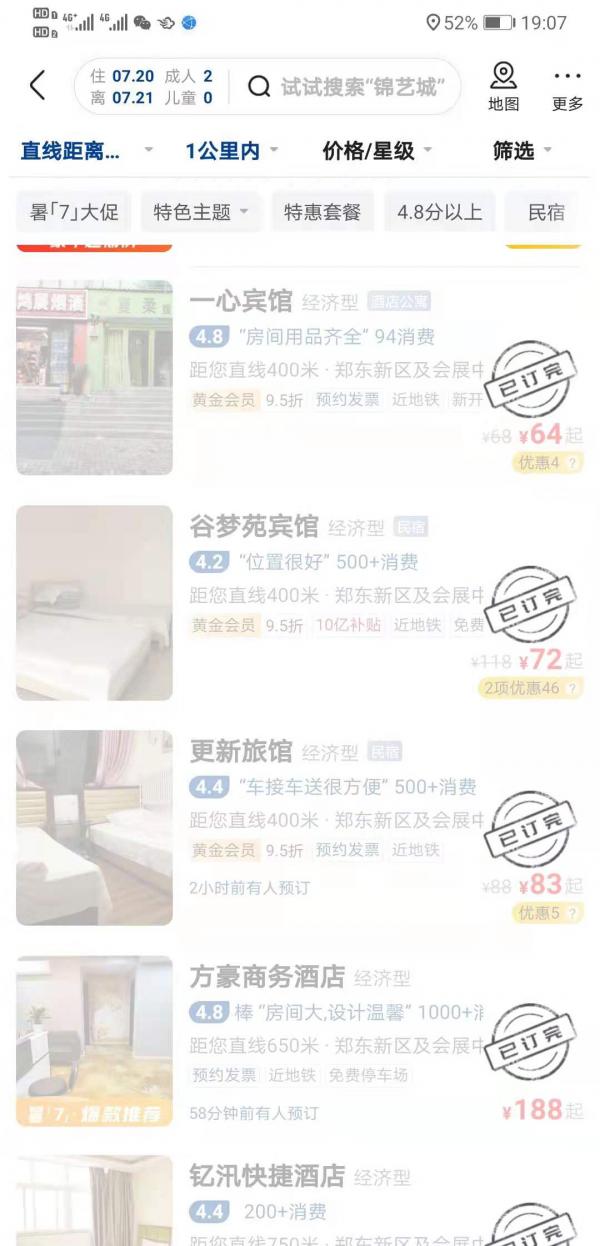Select the 特惠套餐 filter chip

click(x=321, y=212)
